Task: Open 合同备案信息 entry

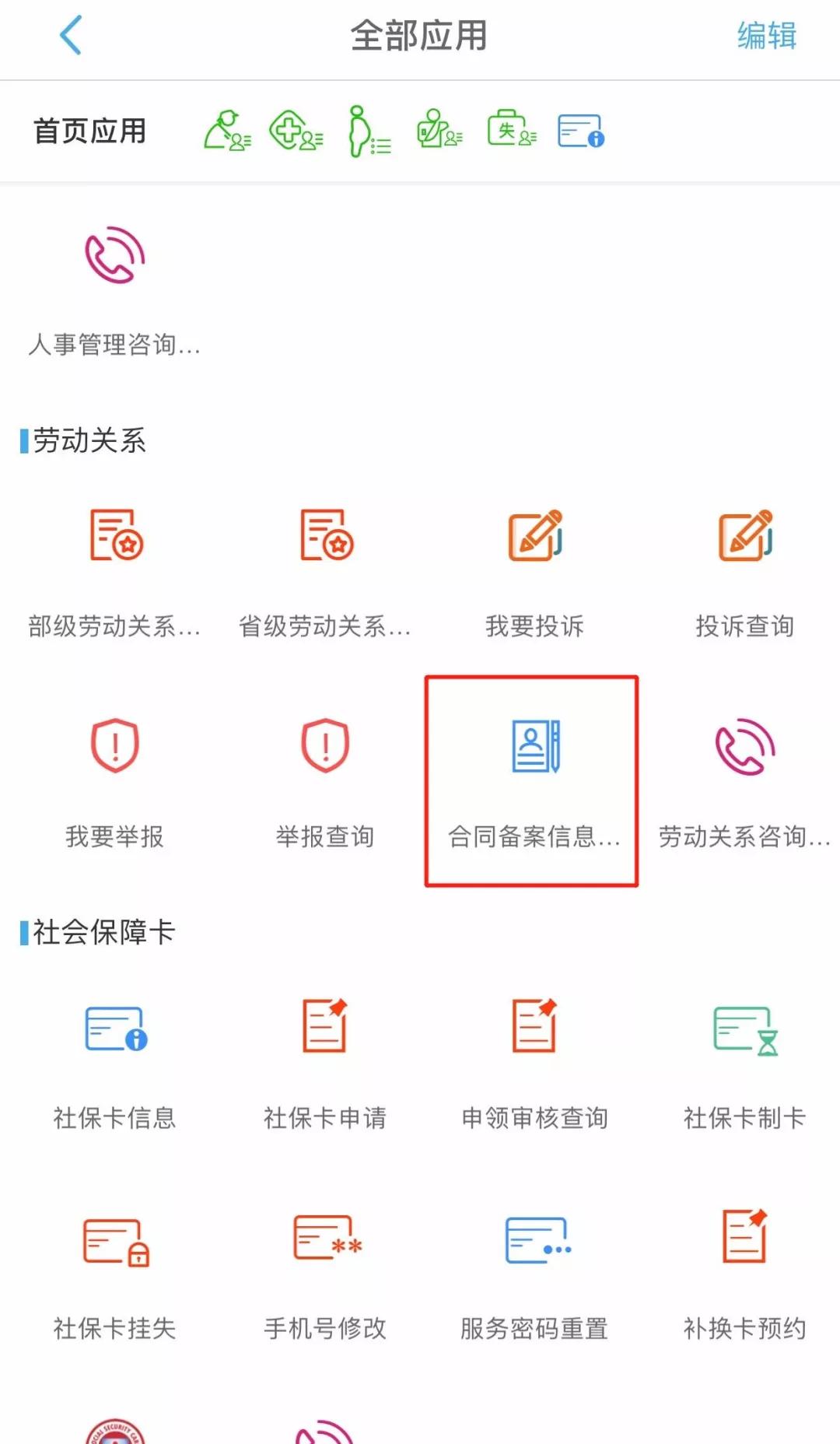Action: pyautogui.click(x=535, y=783)
